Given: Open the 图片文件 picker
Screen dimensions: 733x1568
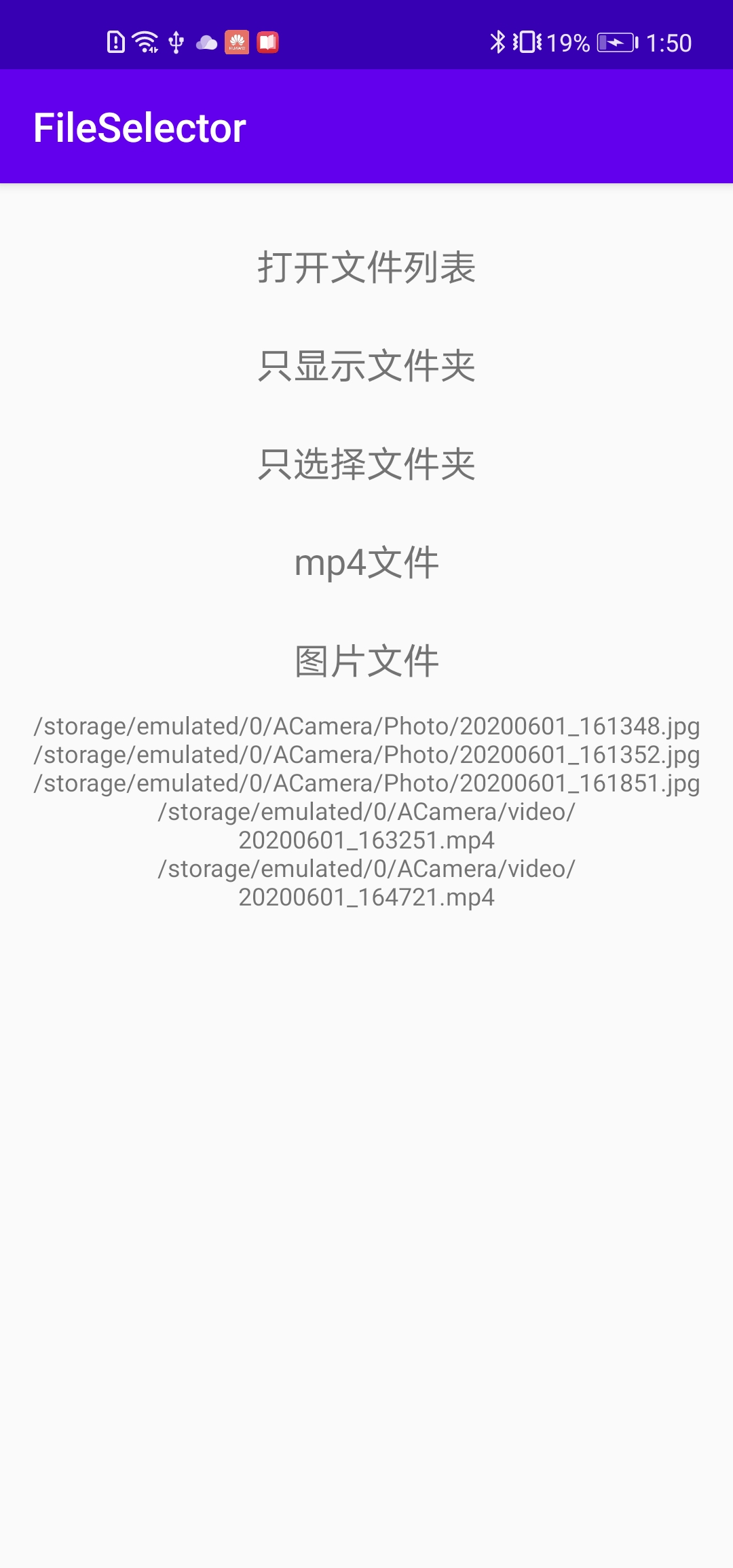Looking at the screenshot, I should point(366,661).
